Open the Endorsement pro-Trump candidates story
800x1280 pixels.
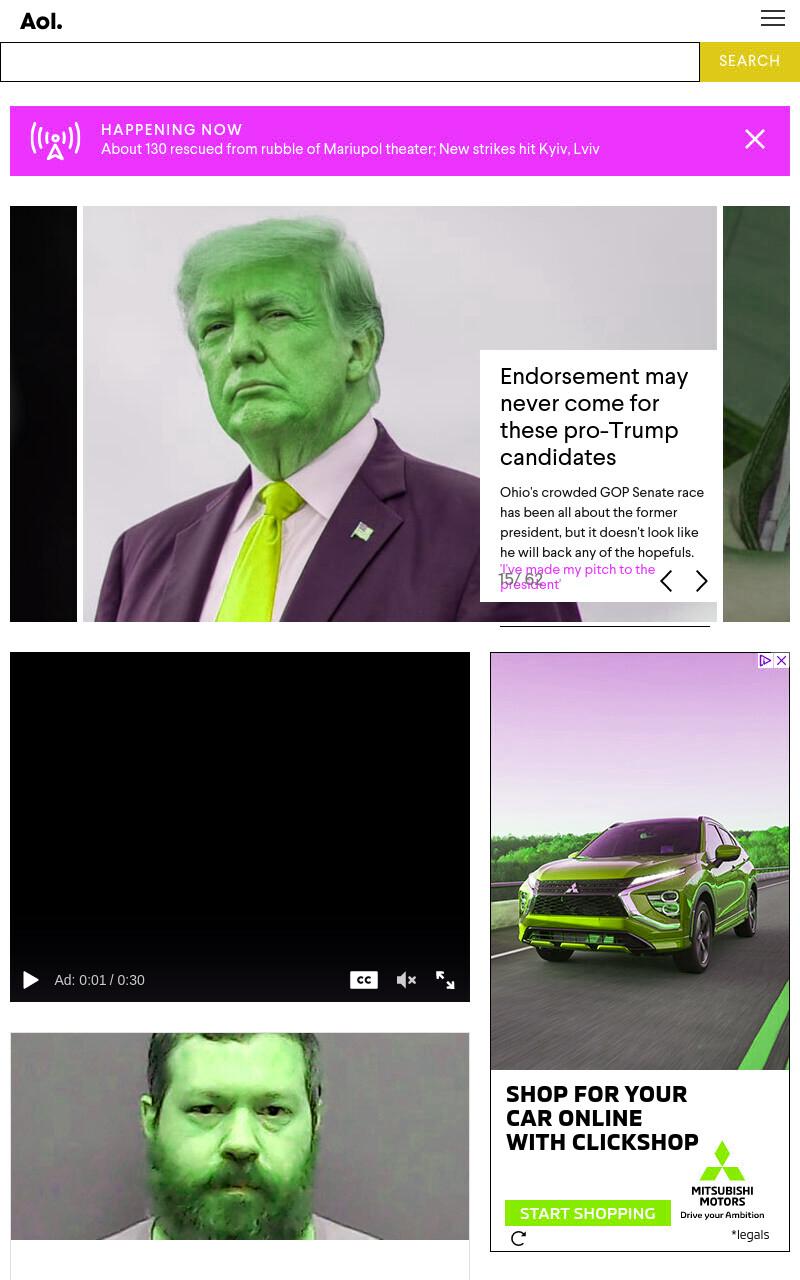(594, 417)
